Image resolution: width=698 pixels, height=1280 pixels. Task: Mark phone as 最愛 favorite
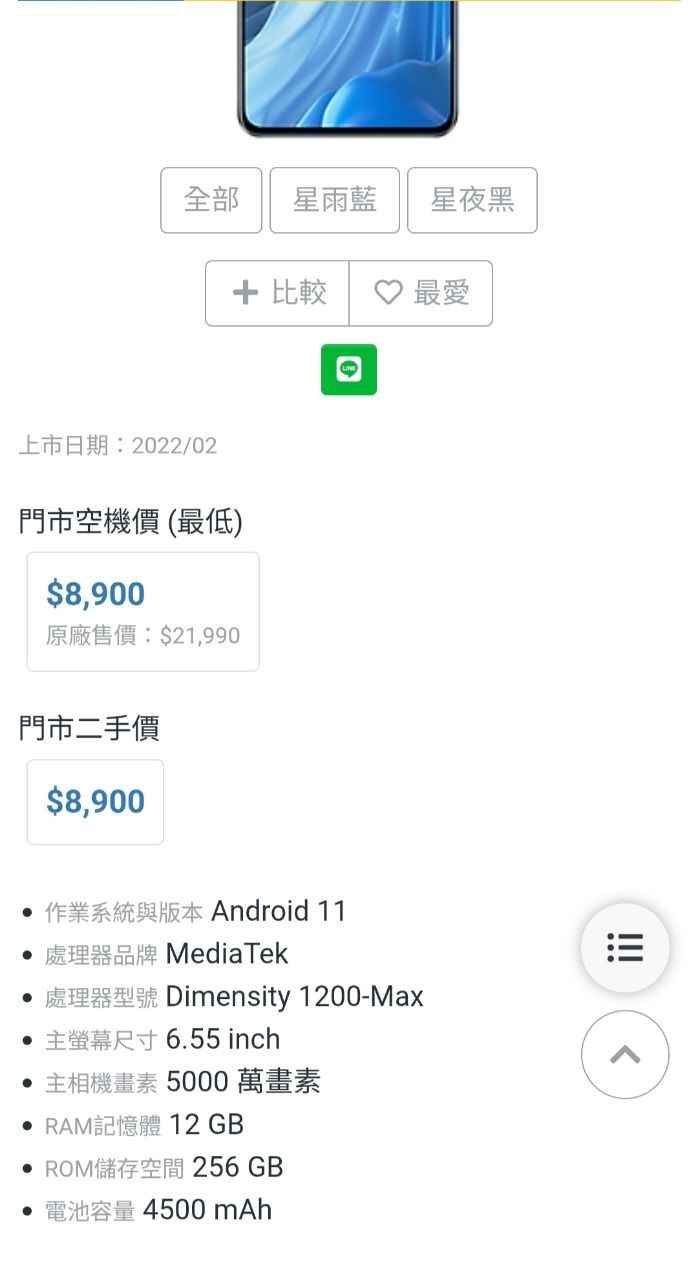pyautogui.click(x=421, y=293)
